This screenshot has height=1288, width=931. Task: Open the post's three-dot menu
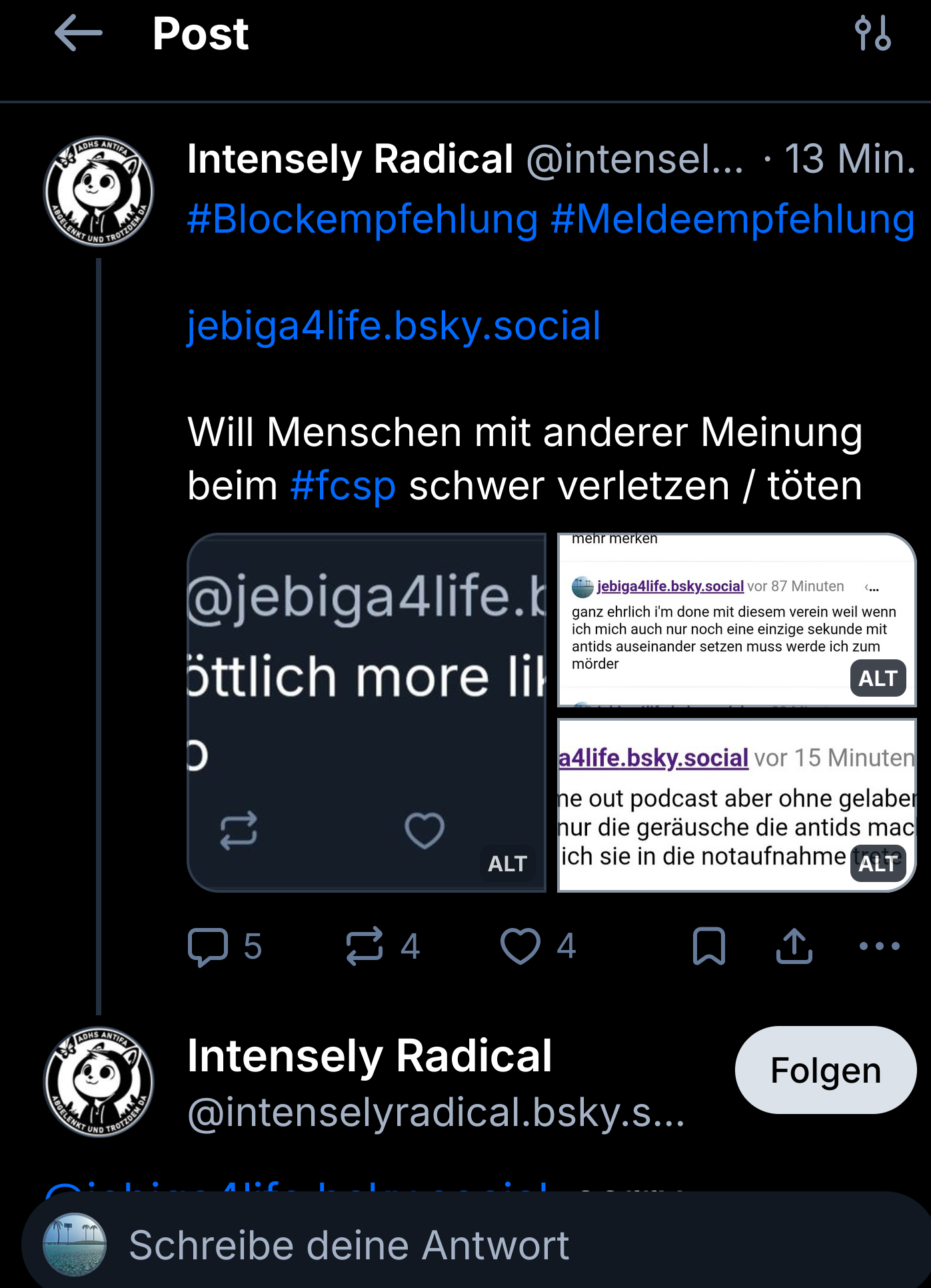tap(879, 946)
